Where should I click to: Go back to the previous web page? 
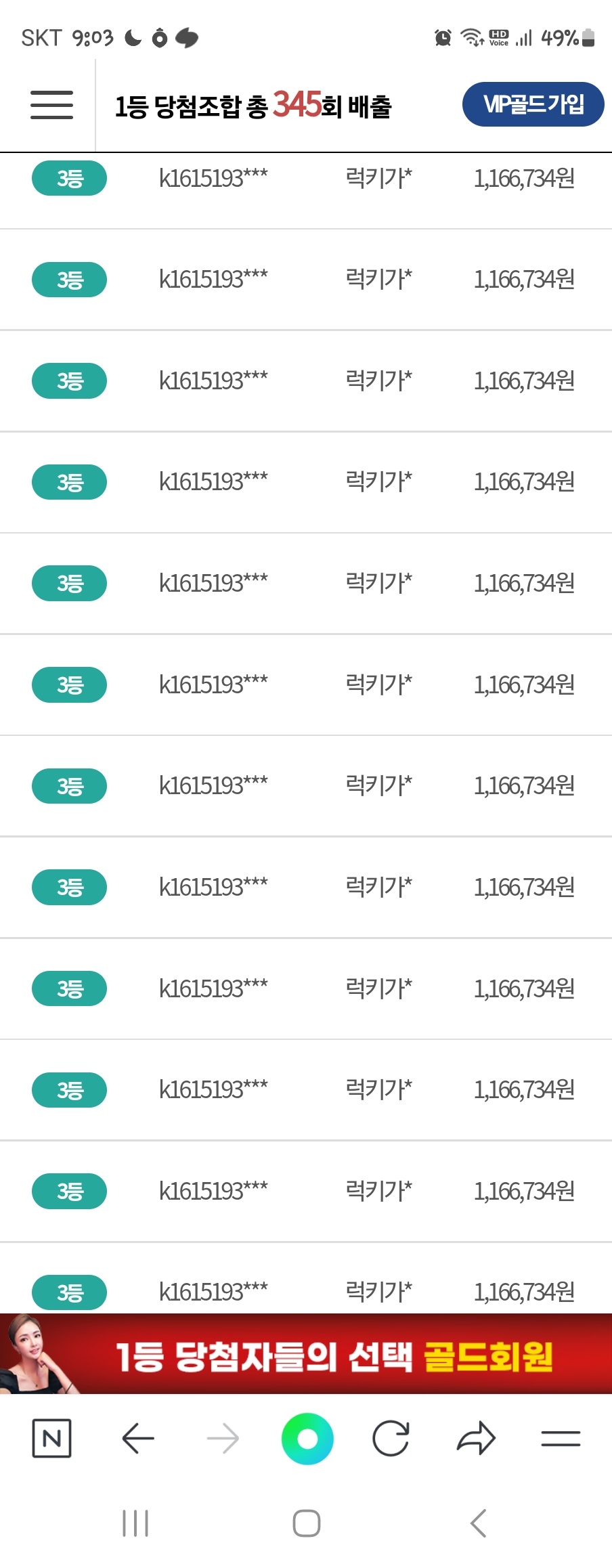(x=138, y=1438)
